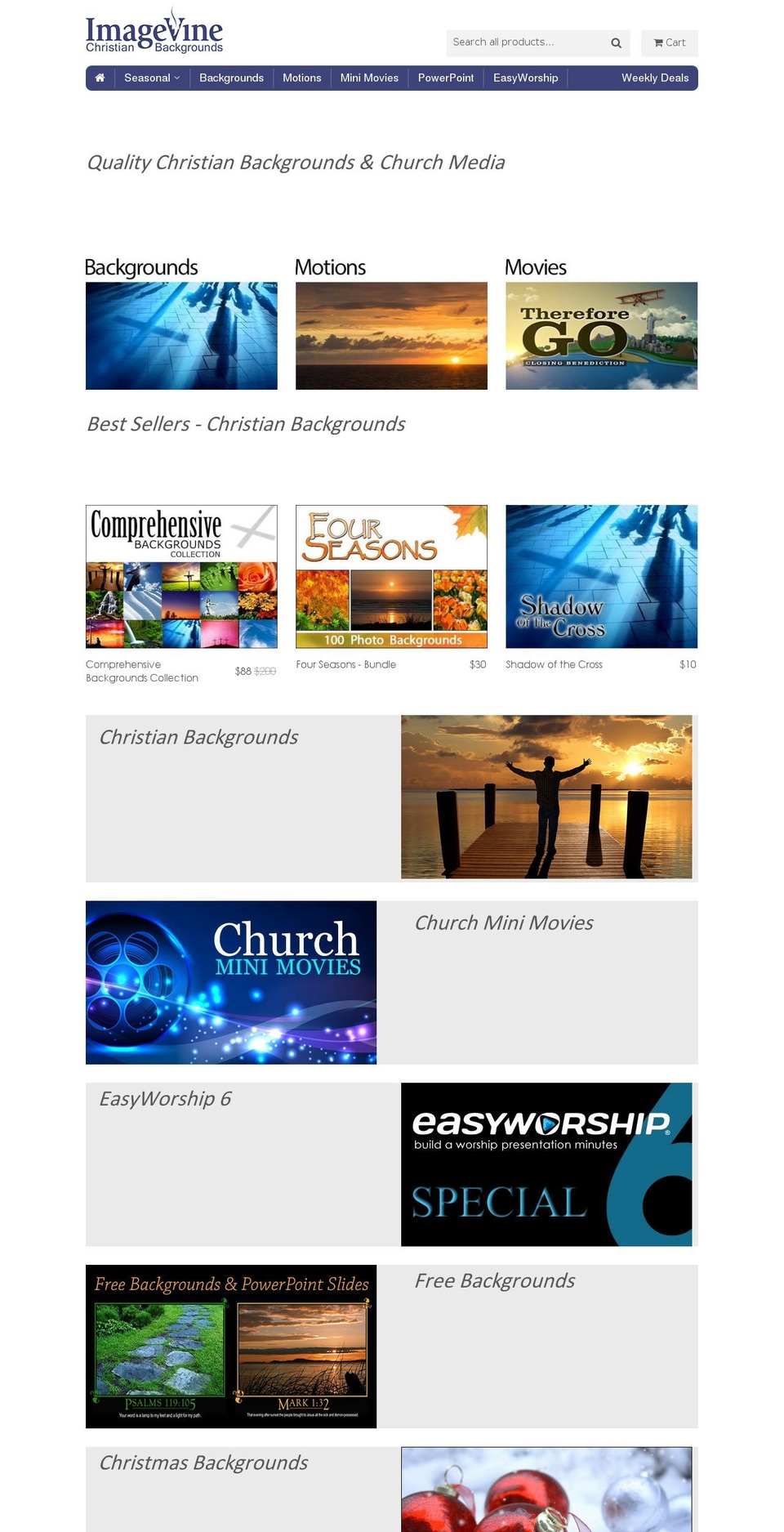Click the home icon in the navigation bar
Screen dimensions: 784x1532
pos(100,78)
